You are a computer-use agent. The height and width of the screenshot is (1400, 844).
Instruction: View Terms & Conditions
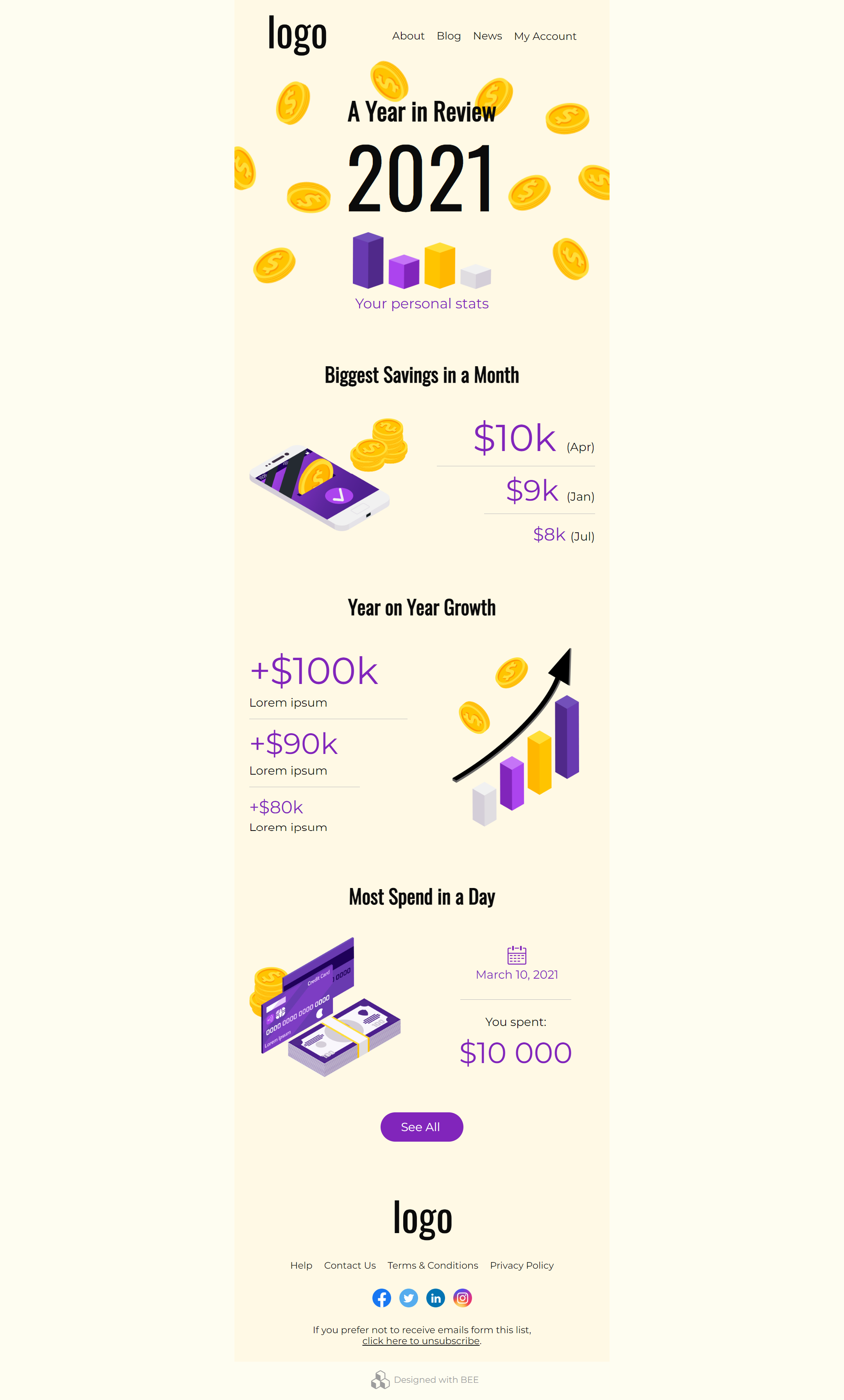[x=432, y=1265]
